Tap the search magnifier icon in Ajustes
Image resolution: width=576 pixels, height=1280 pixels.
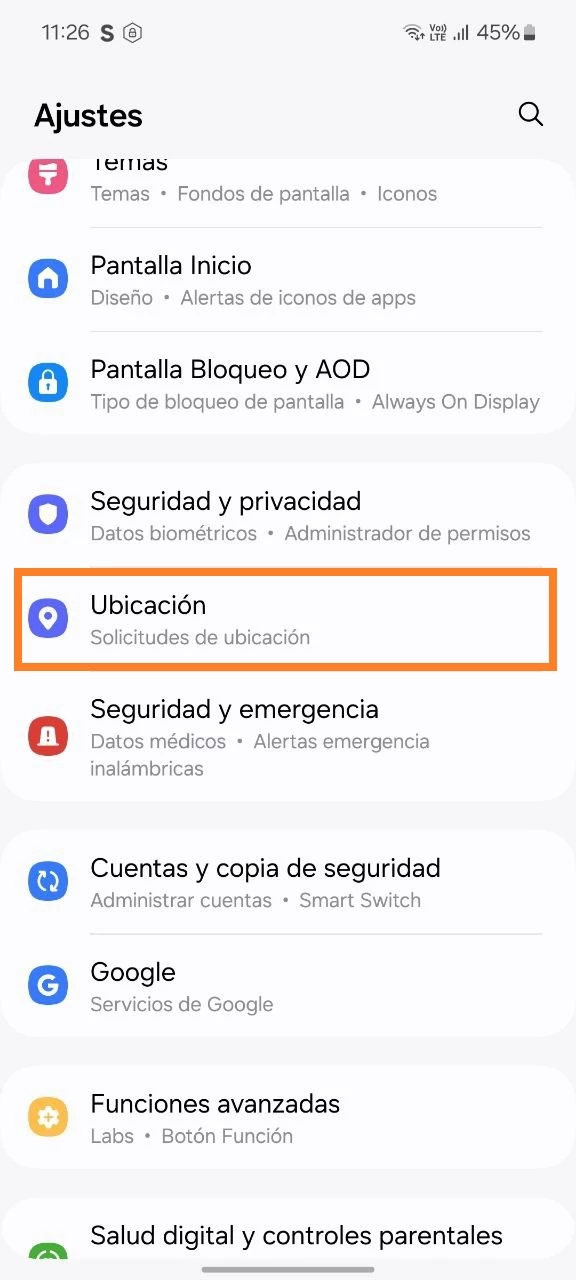(530, 114)
